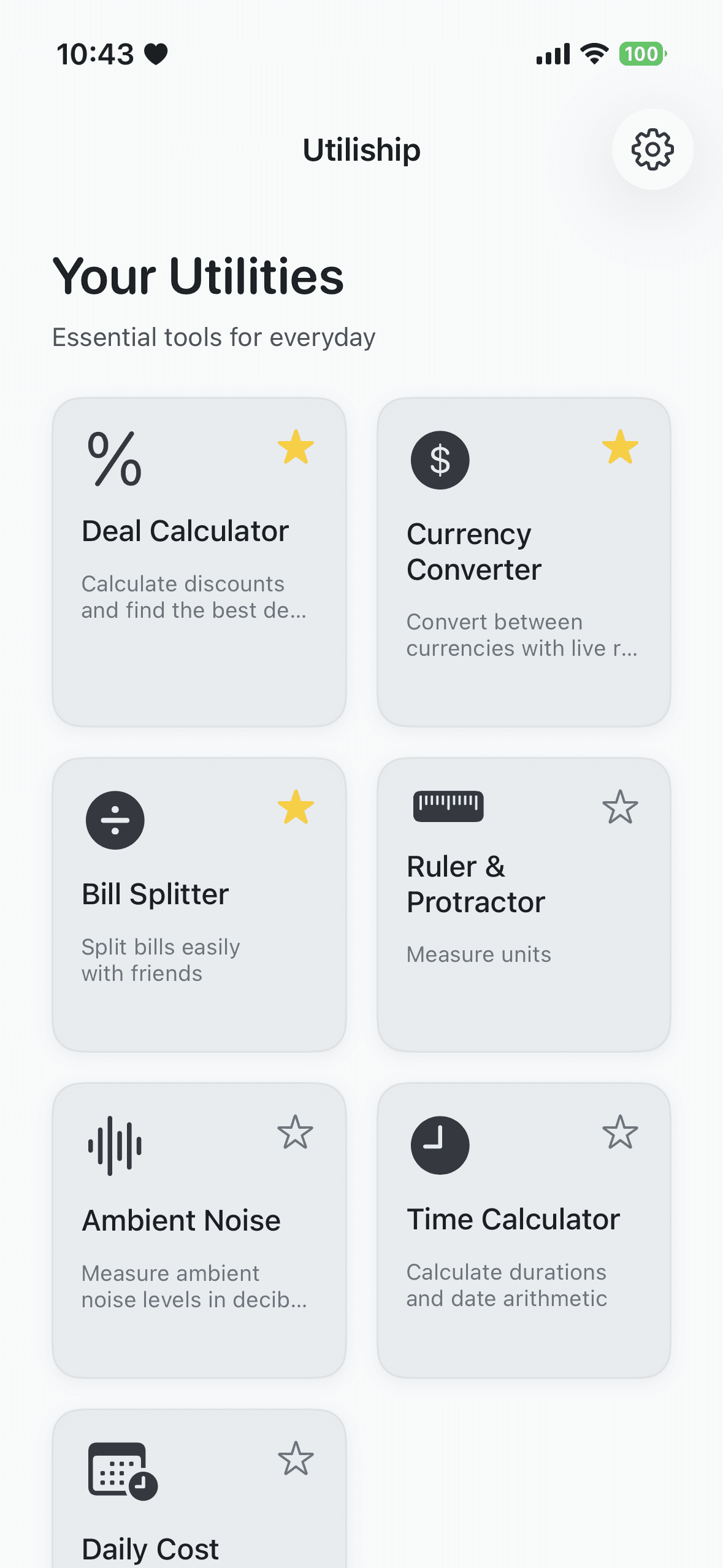The height and width of the screenshot is (1568, 723).
Task: Select the division icon on Bill Splitter
Action: (x=114, y=820)
